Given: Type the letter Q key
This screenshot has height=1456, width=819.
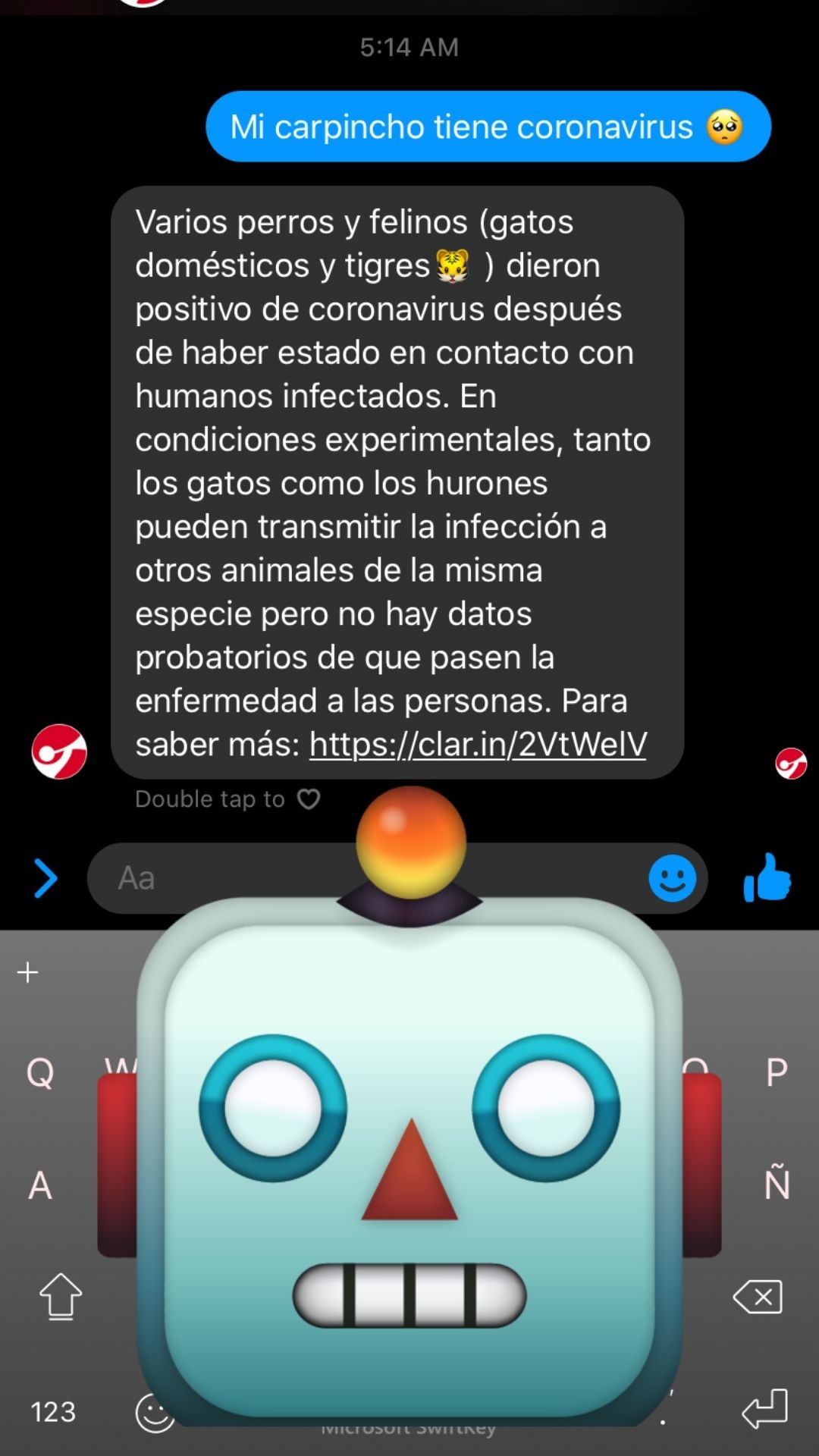Looking at the screenshot, I should click(x=40, y=1072).
